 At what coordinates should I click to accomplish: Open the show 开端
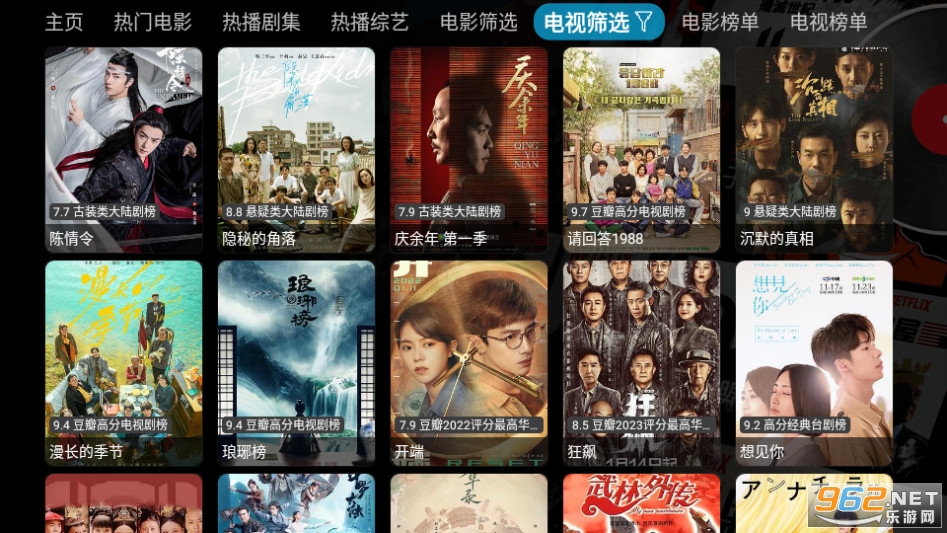click(469, 362)
